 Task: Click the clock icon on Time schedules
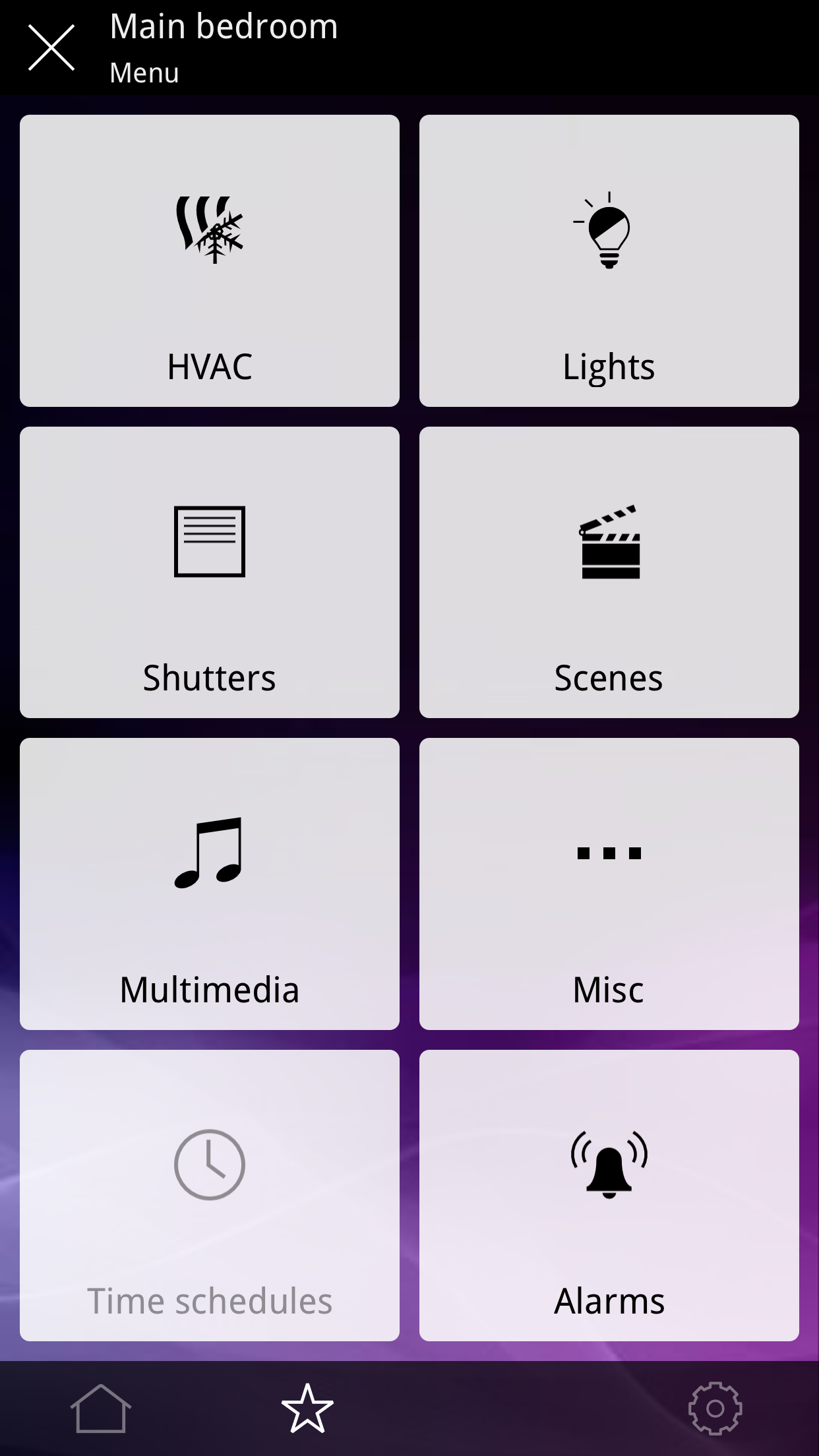coord(210,1164)
